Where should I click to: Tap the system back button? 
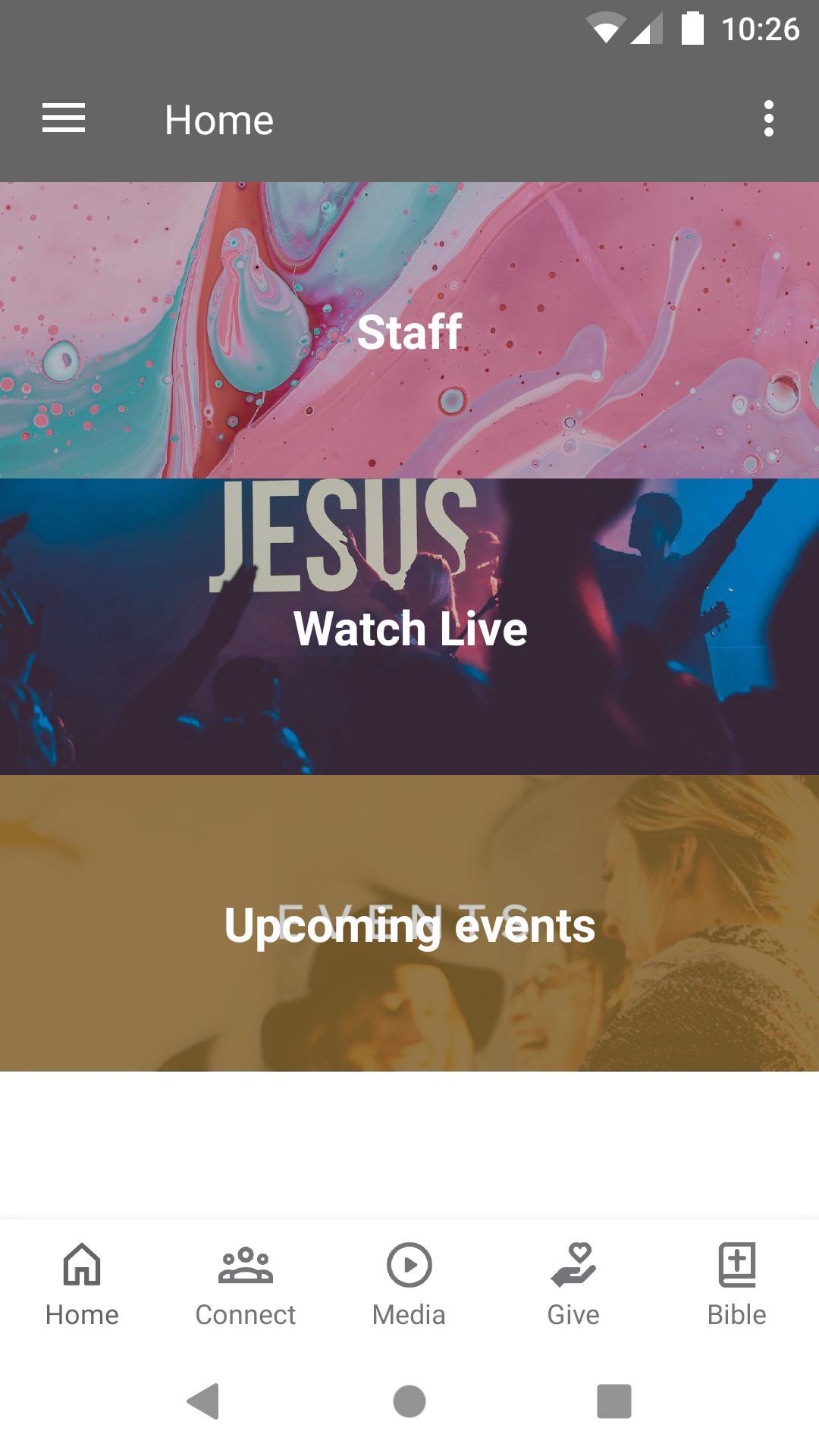203,1401
